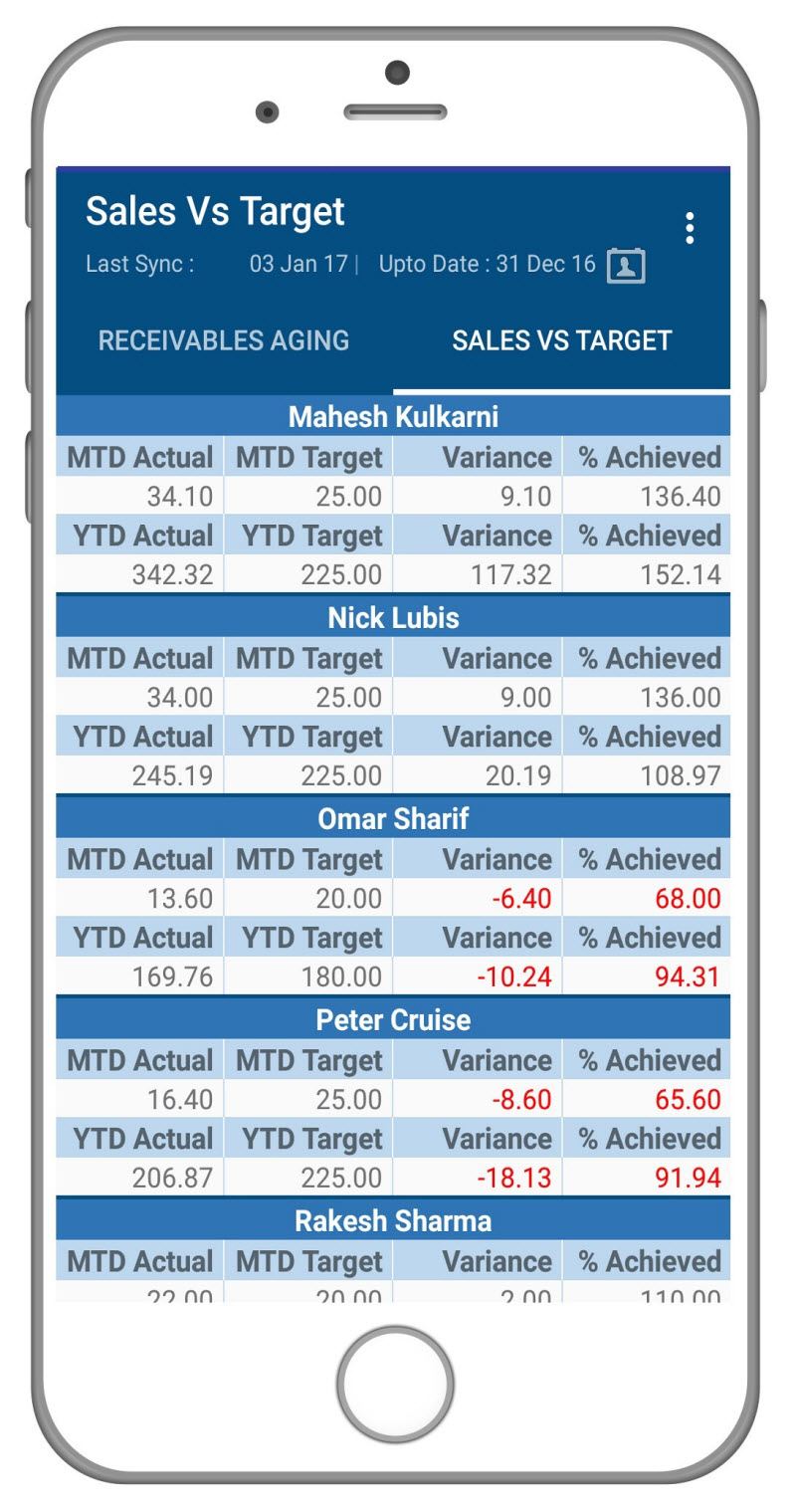
Task: Tap the person icon beside Upto Date
Action: (x=626, y=266)
